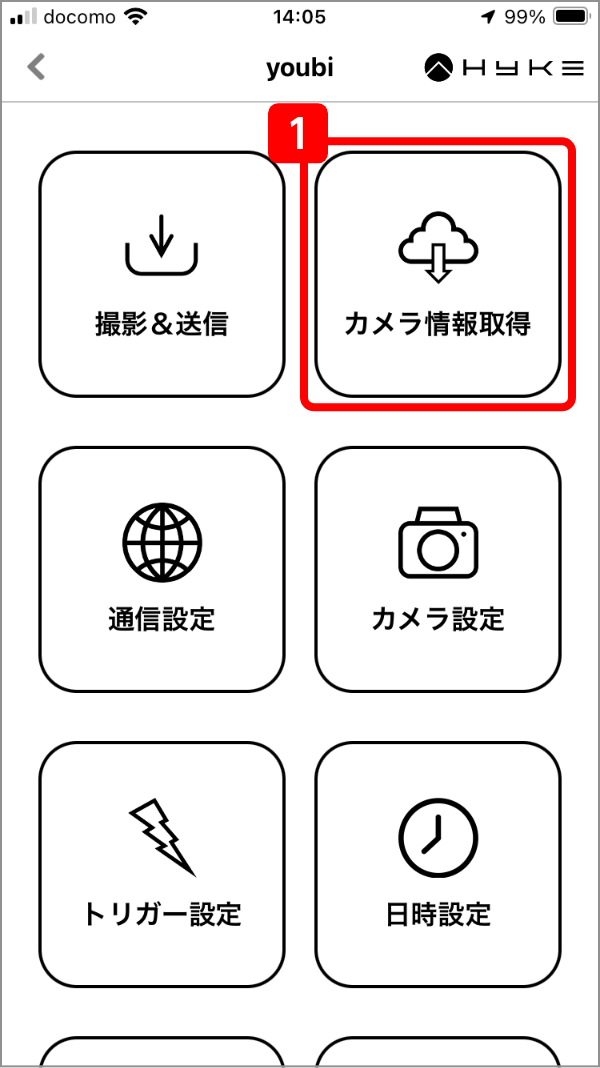This screenshot has width=600, height=1068.
Task: Open カメラ設定 (camera settings)
Action: (438, 570)
